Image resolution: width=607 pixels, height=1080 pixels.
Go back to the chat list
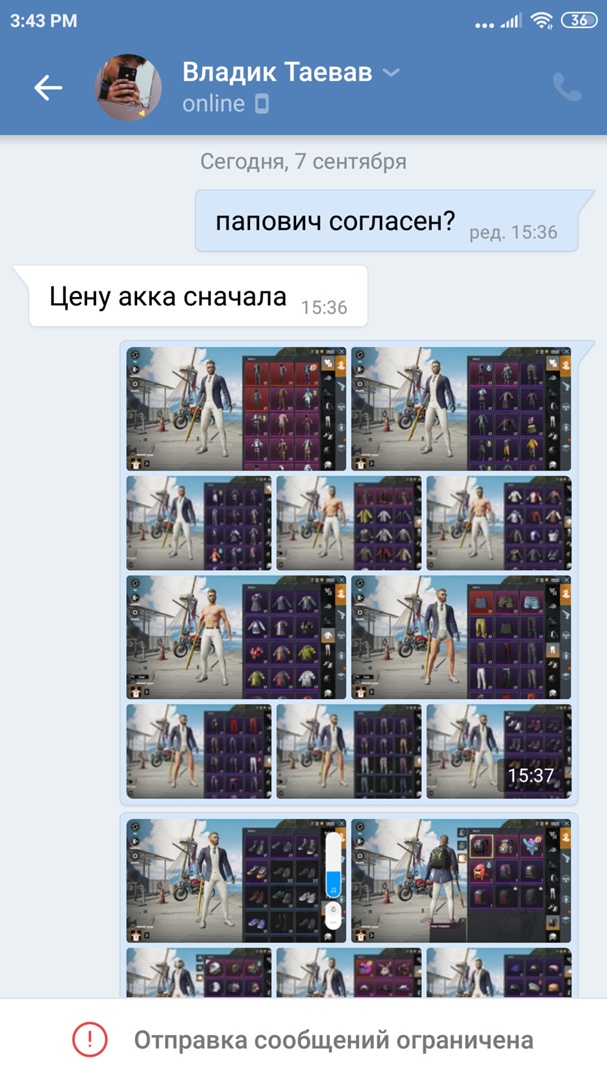pyautogui.click(x=48, y=88)
